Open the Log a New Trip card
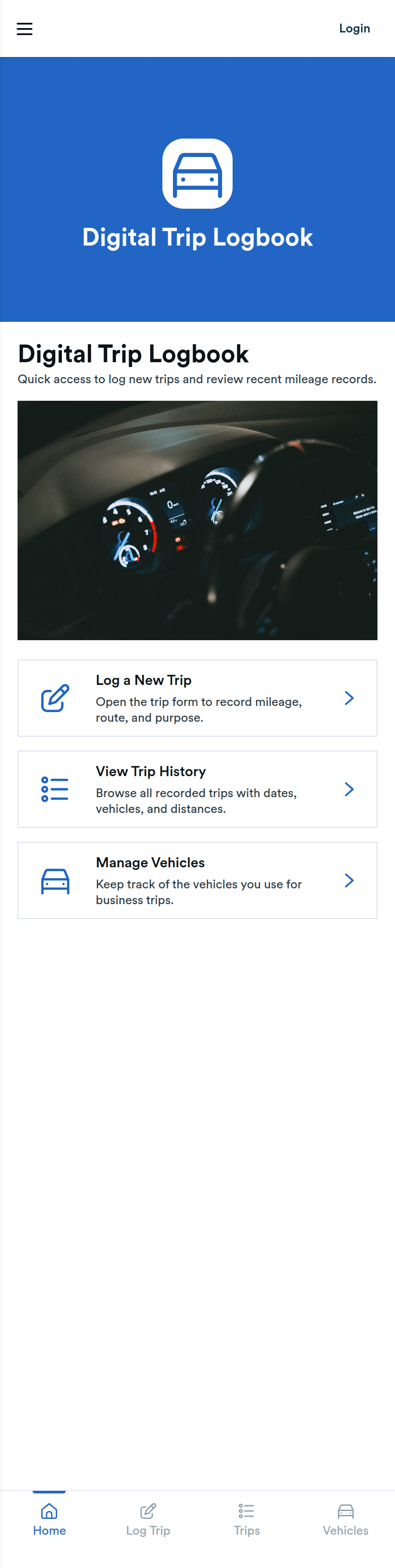 click(x=197, y=698)
